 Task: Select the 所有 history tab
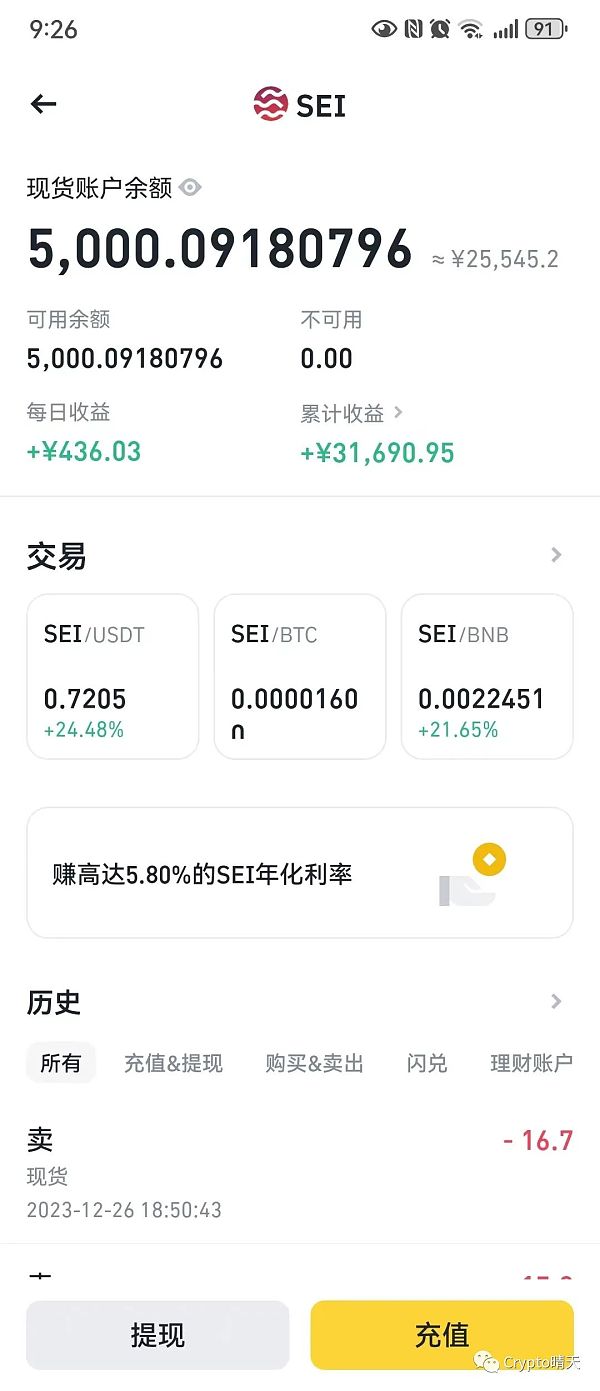coord(61,1063)
